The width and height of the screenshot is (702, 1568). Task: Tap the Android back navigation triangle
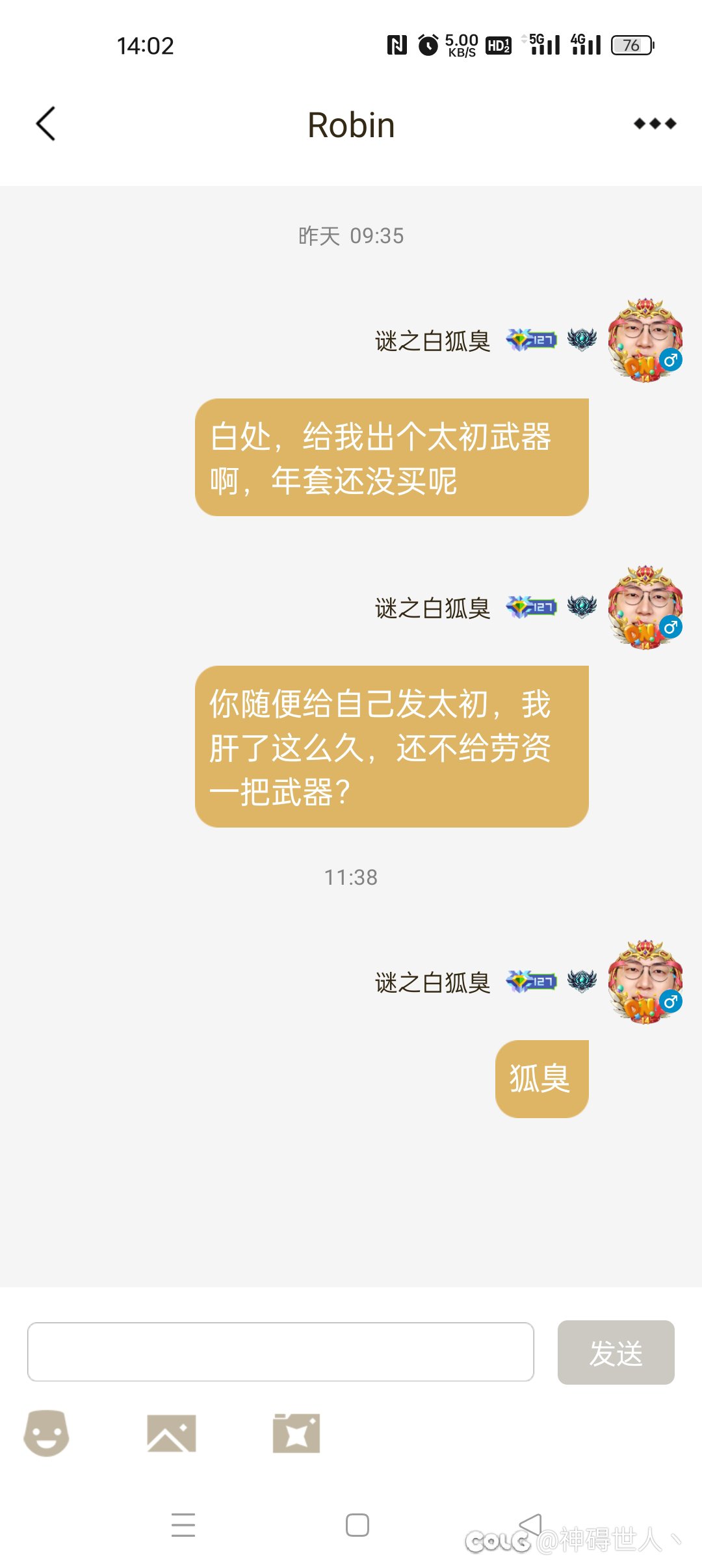[532, 1526]
